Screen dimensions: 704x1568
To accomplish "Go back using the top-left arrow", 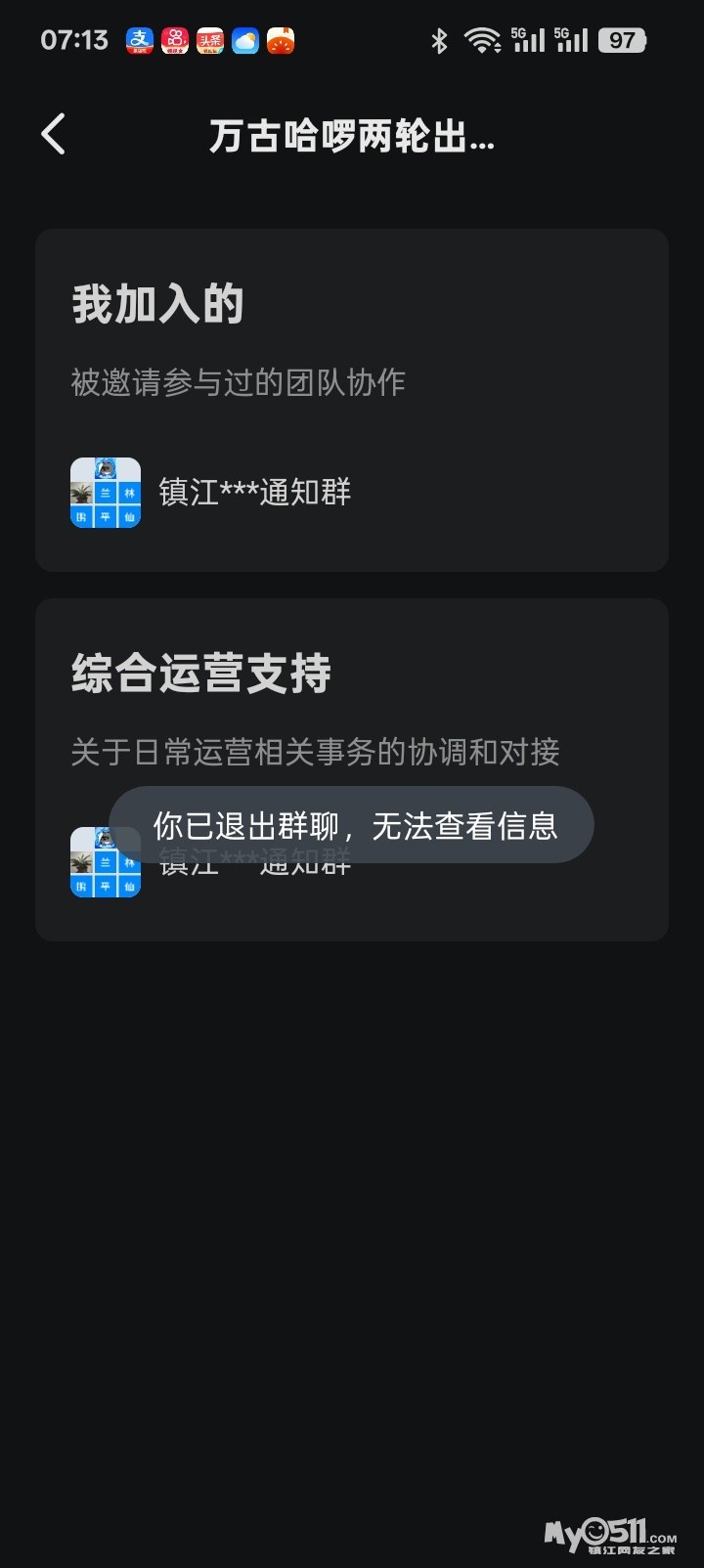I will pos(54,134).
